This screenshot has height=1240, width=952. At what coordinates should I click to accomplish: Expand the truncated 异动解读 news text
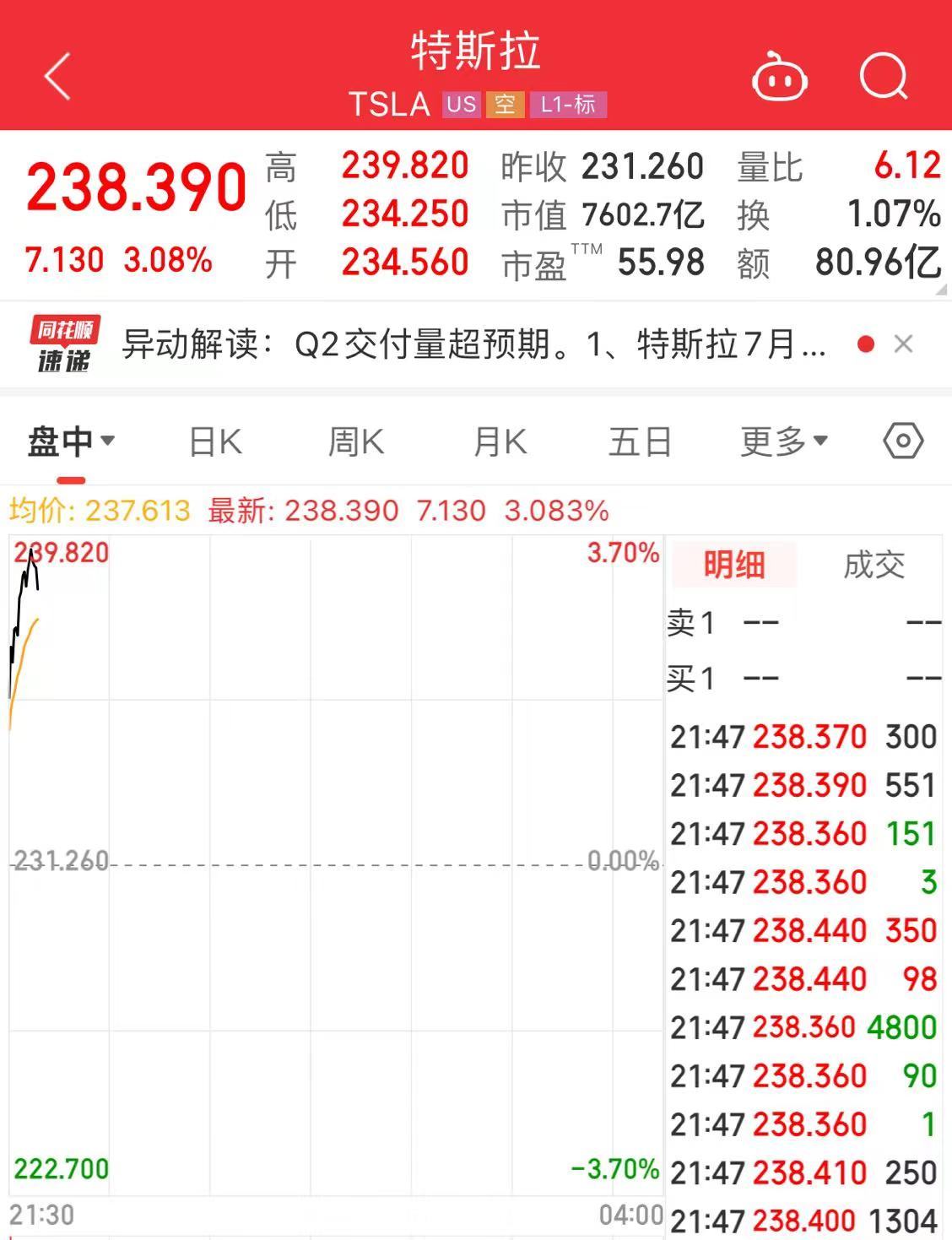pos(473,344)
